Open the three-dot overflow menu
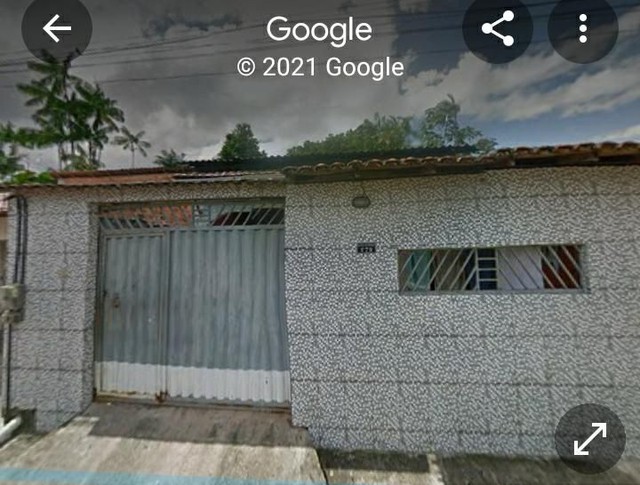Viewport: 640px width, 485px height. click(583, 29)
